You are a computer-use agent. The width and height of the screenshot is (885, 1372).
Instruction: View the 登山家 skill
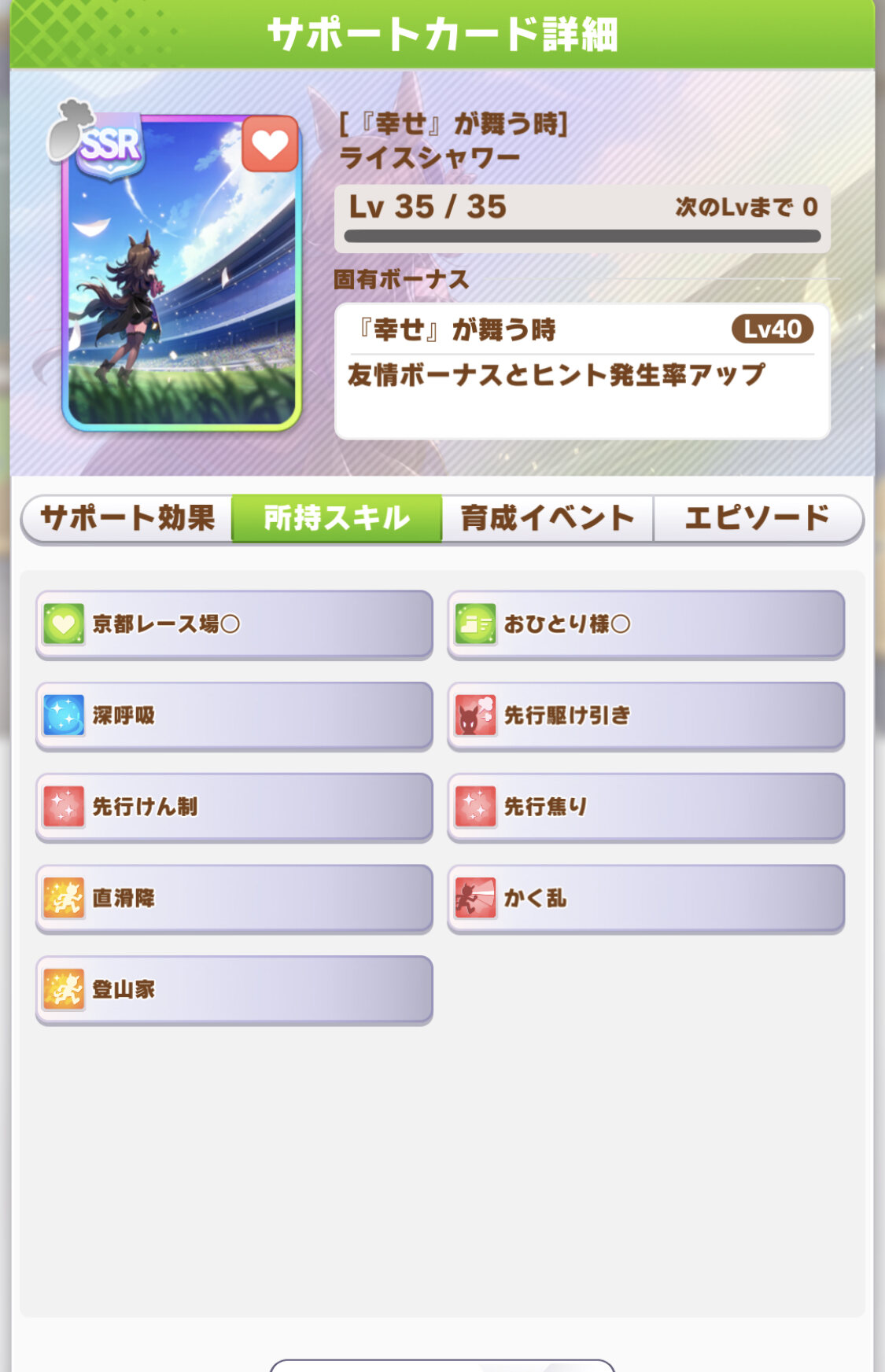234,989
